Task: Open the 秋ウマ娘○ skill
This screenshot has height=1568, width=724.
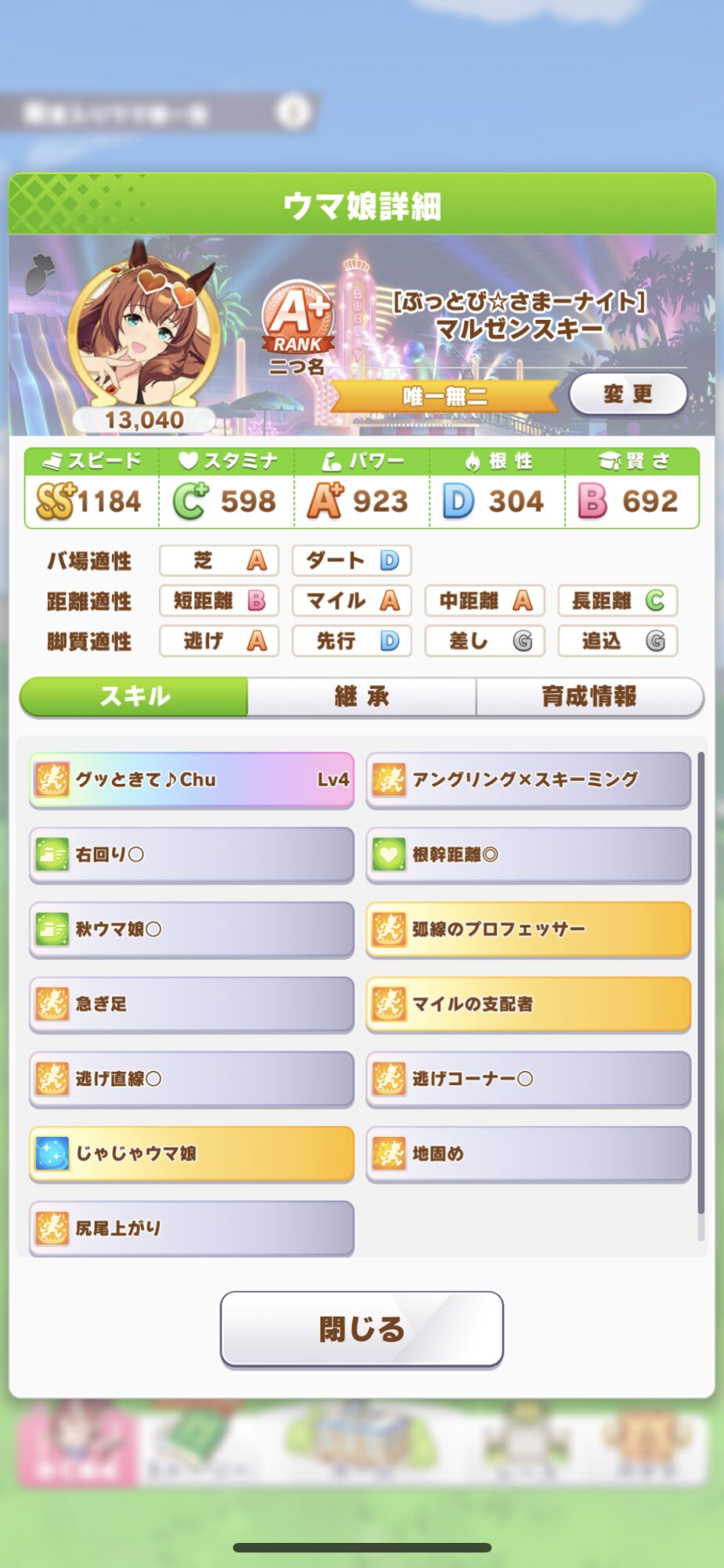Action: click(x=192, y=929)
